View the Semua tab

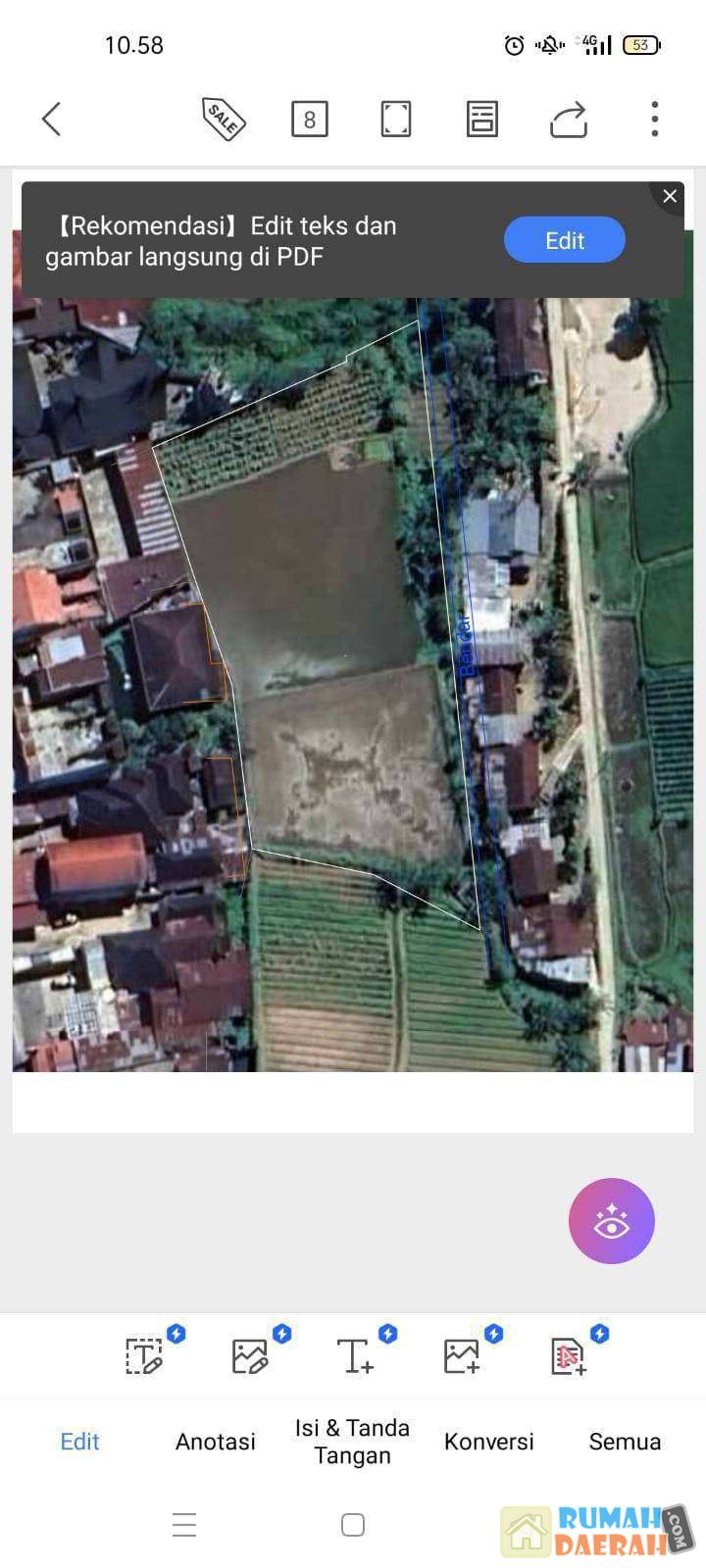pyautogui.click(x=625, y=1442)
